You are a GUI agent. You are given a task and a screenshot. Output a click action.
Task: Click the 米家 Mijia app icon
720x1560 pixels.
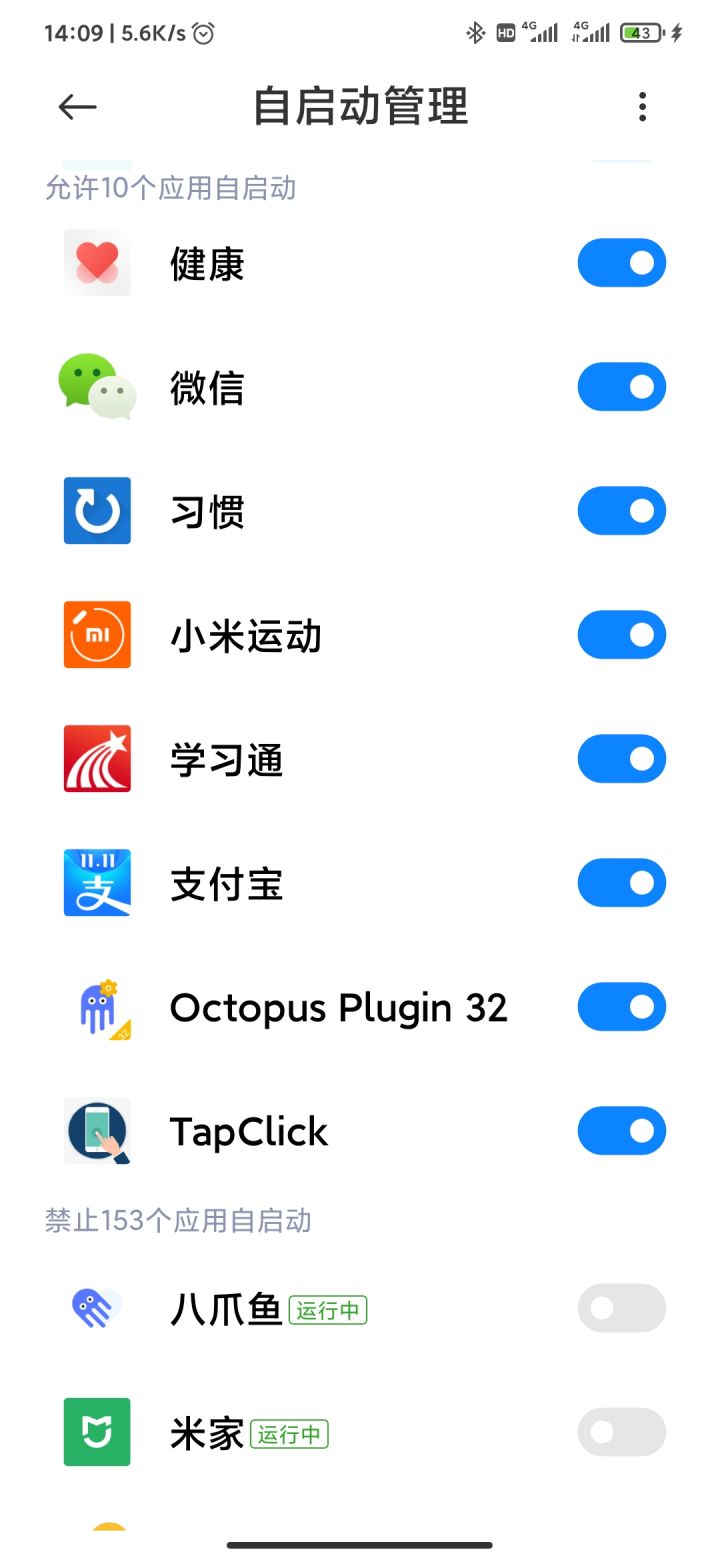(96, 1432)
